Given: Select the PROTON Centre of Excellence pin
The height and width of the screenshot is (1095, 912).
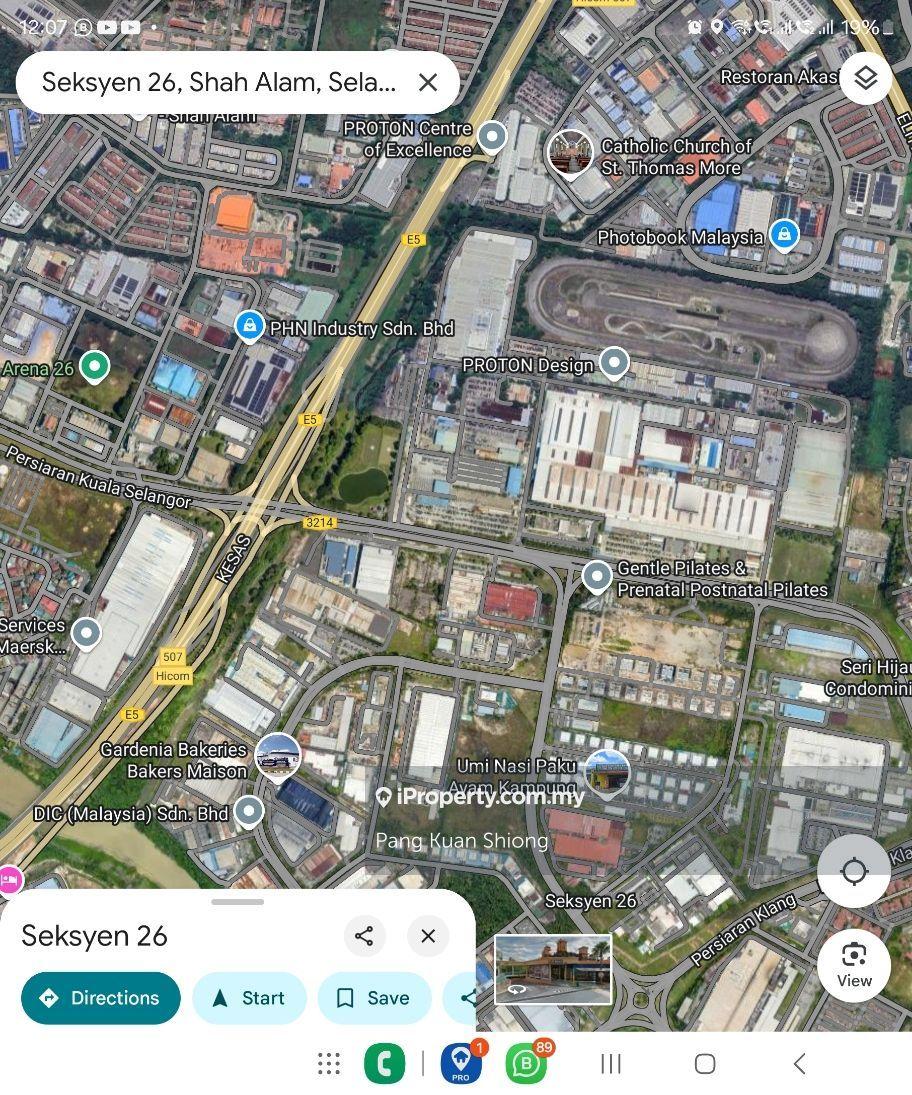Looking at the screenshot, I should [x=491, y=137].
